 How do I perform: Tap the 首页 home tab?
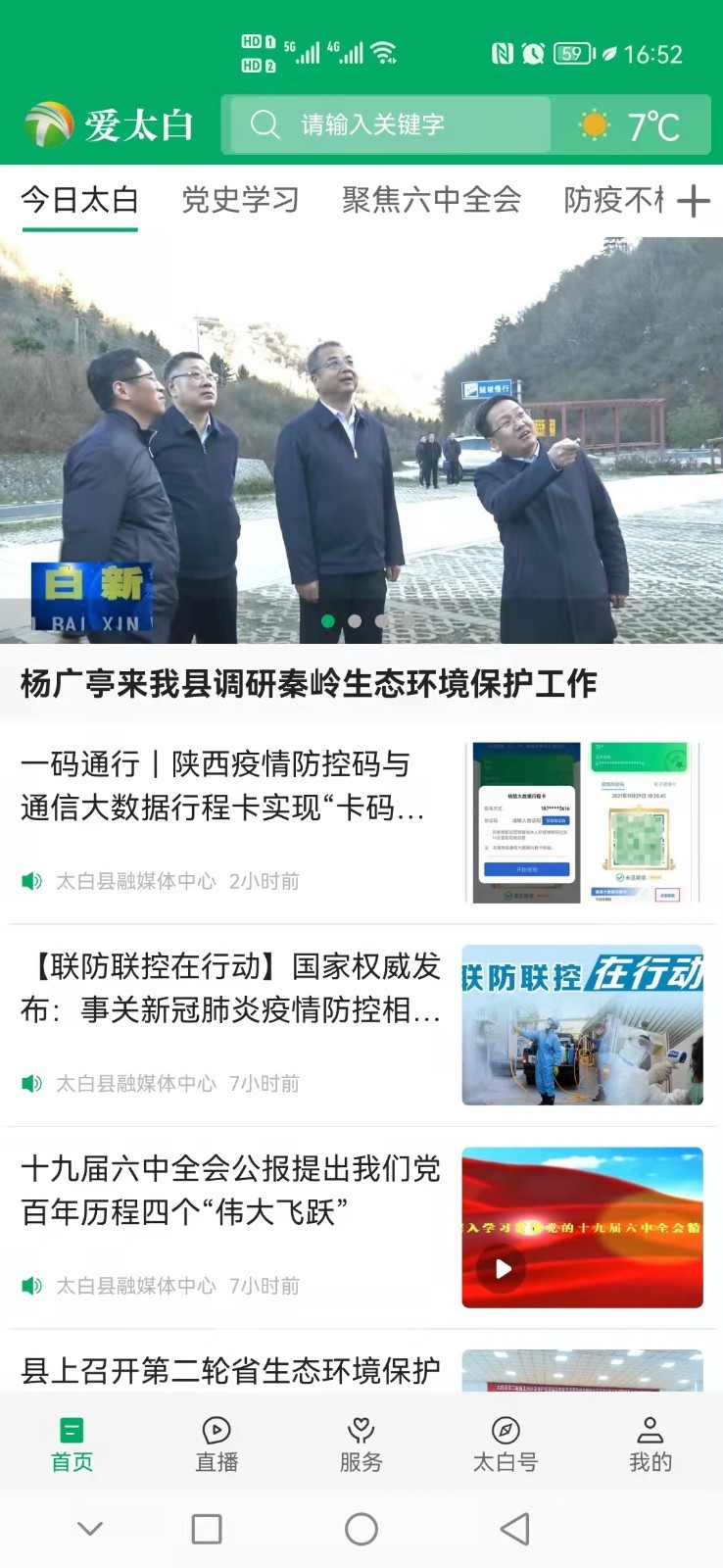pos(72,1445)
